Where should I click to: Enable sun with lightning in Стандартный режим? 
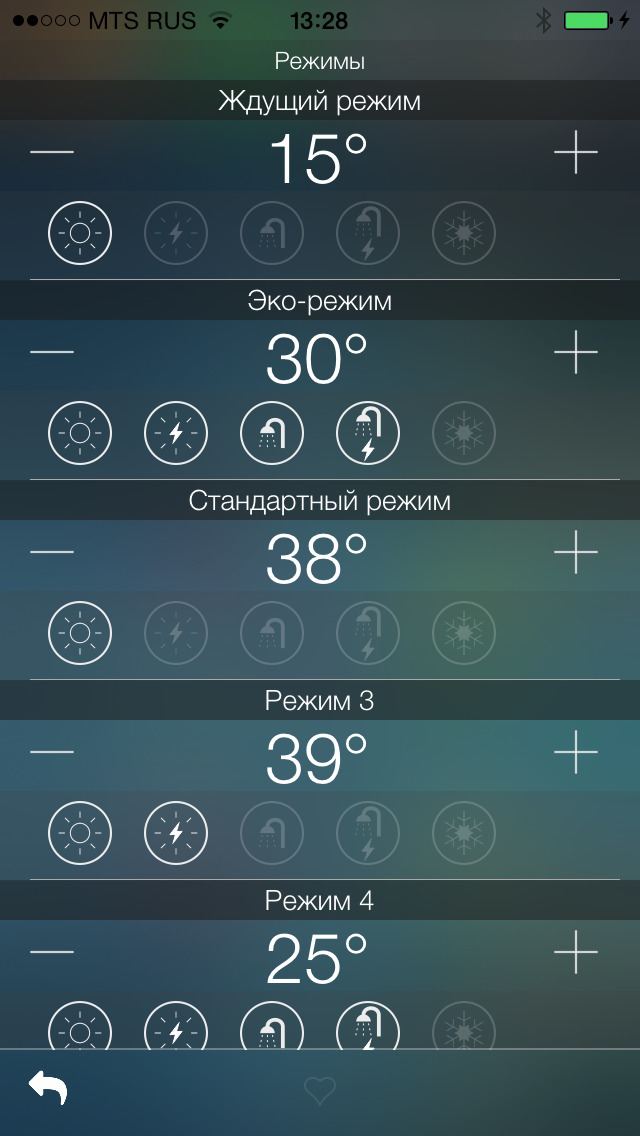click(x=176, y=633)
